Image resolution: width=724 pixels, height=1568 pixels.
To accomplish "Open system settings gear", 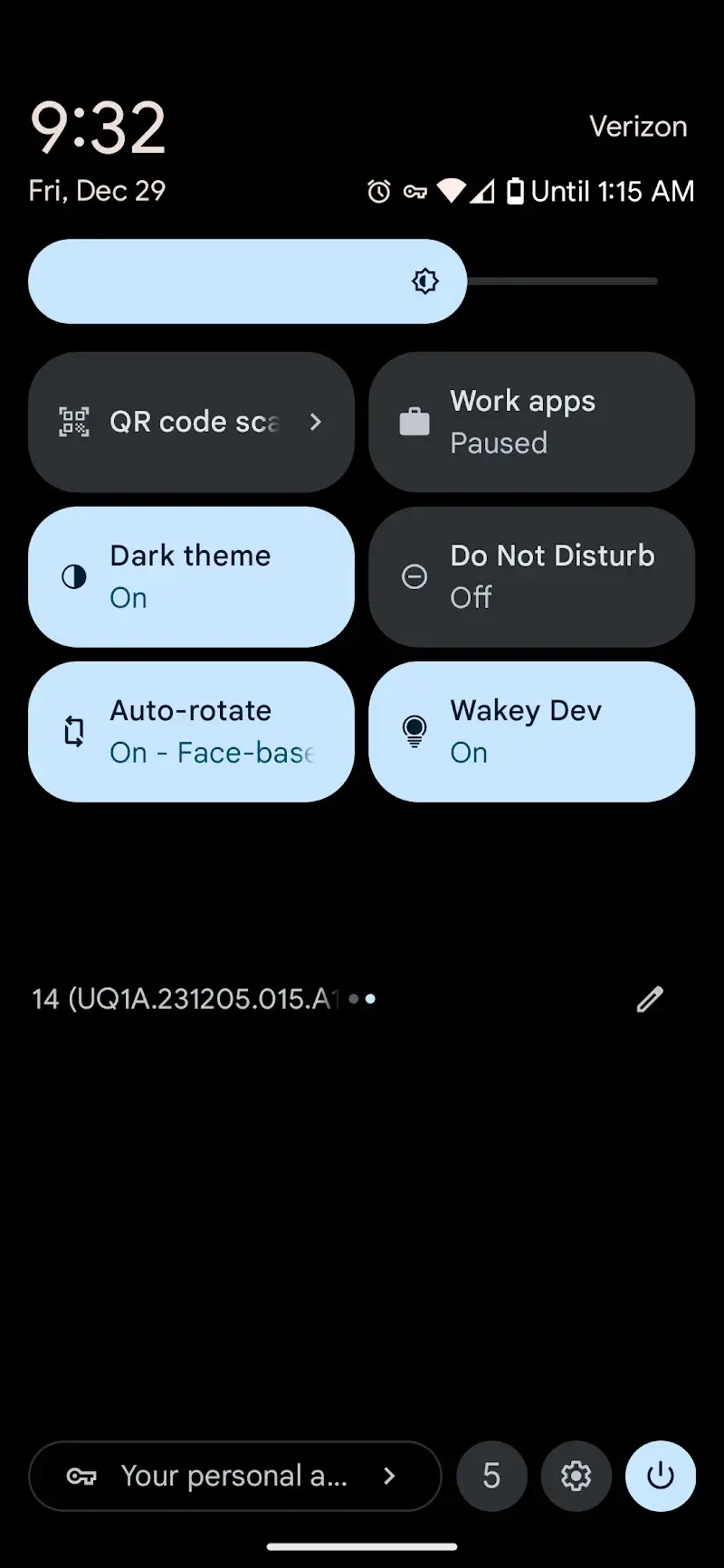I will coord(576,1476).
